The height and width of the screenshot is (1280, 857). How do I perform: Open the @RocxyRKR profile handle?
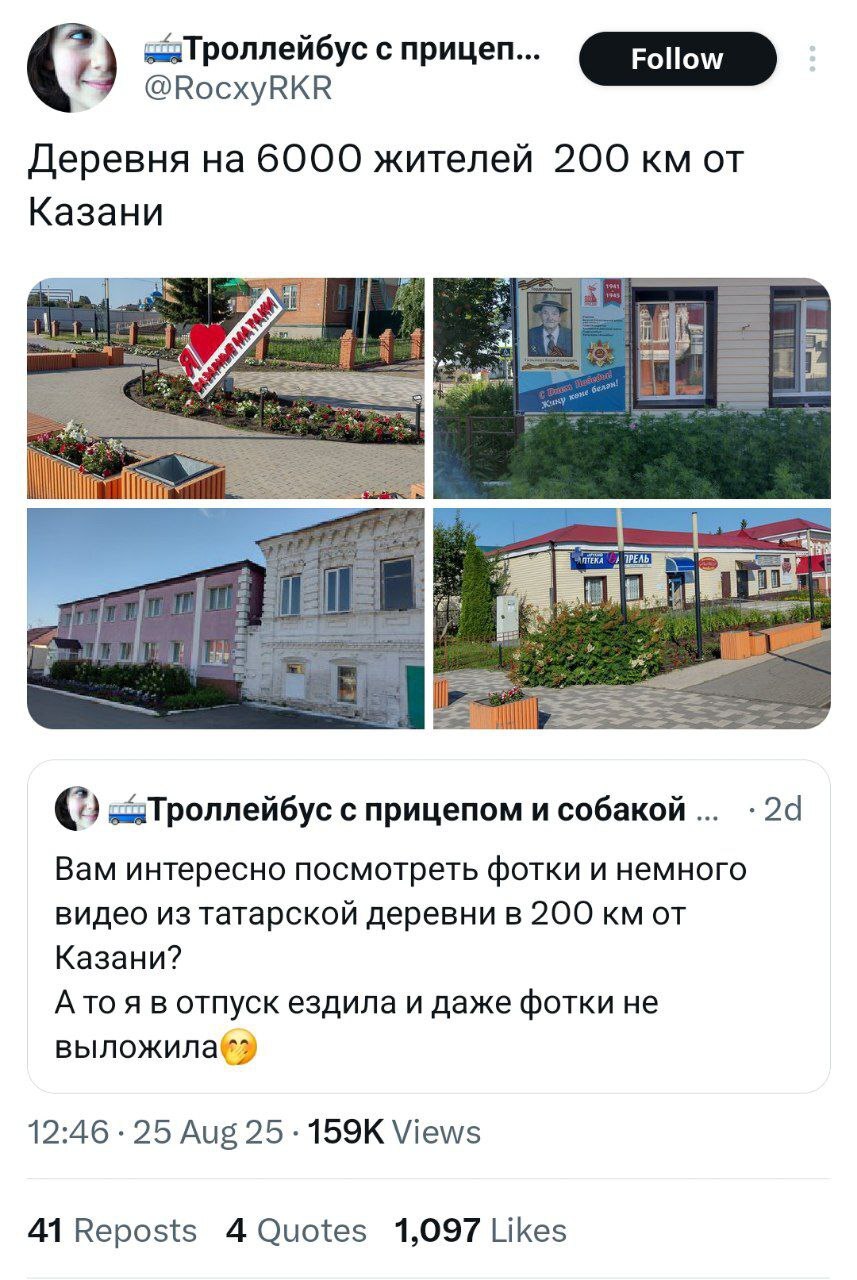point(238,88)
